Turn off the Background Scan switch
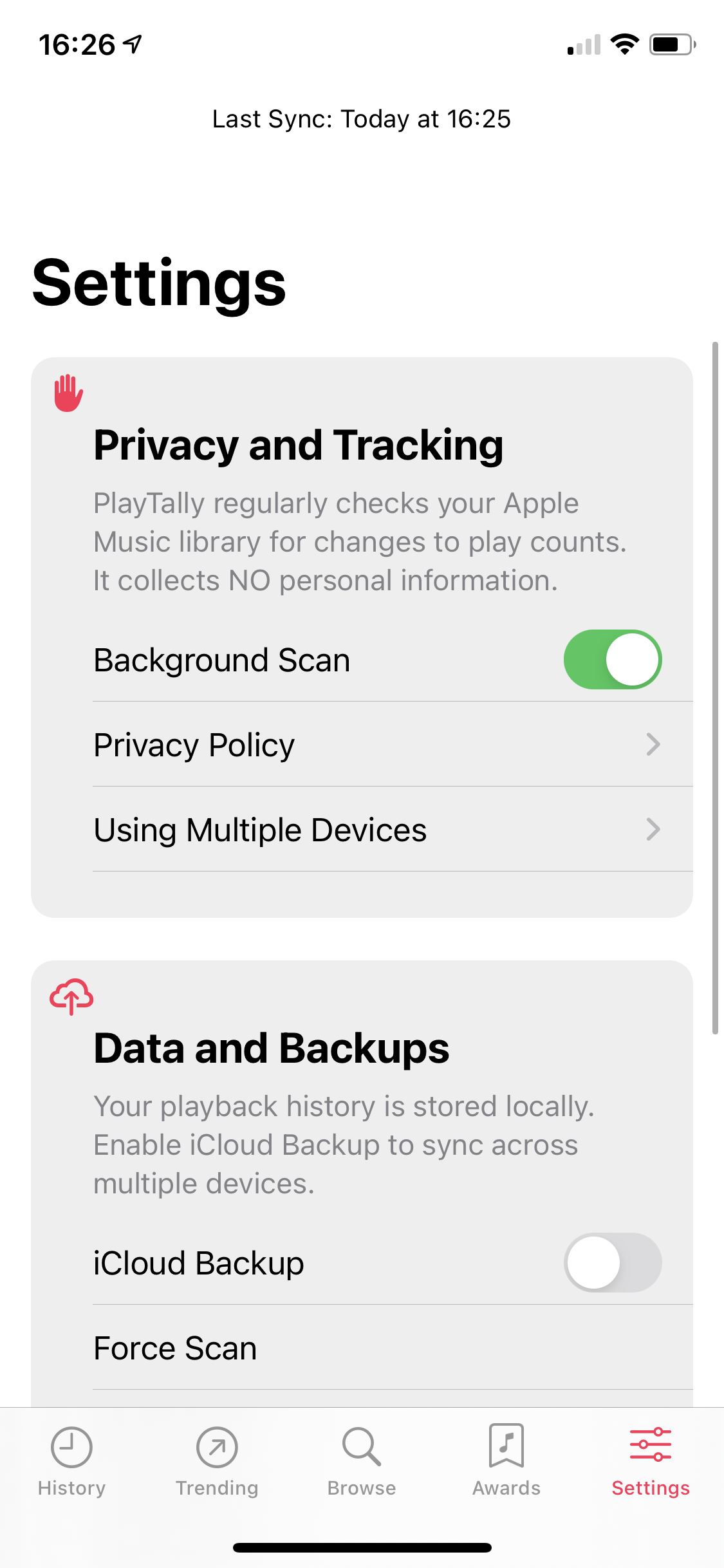 612,659
